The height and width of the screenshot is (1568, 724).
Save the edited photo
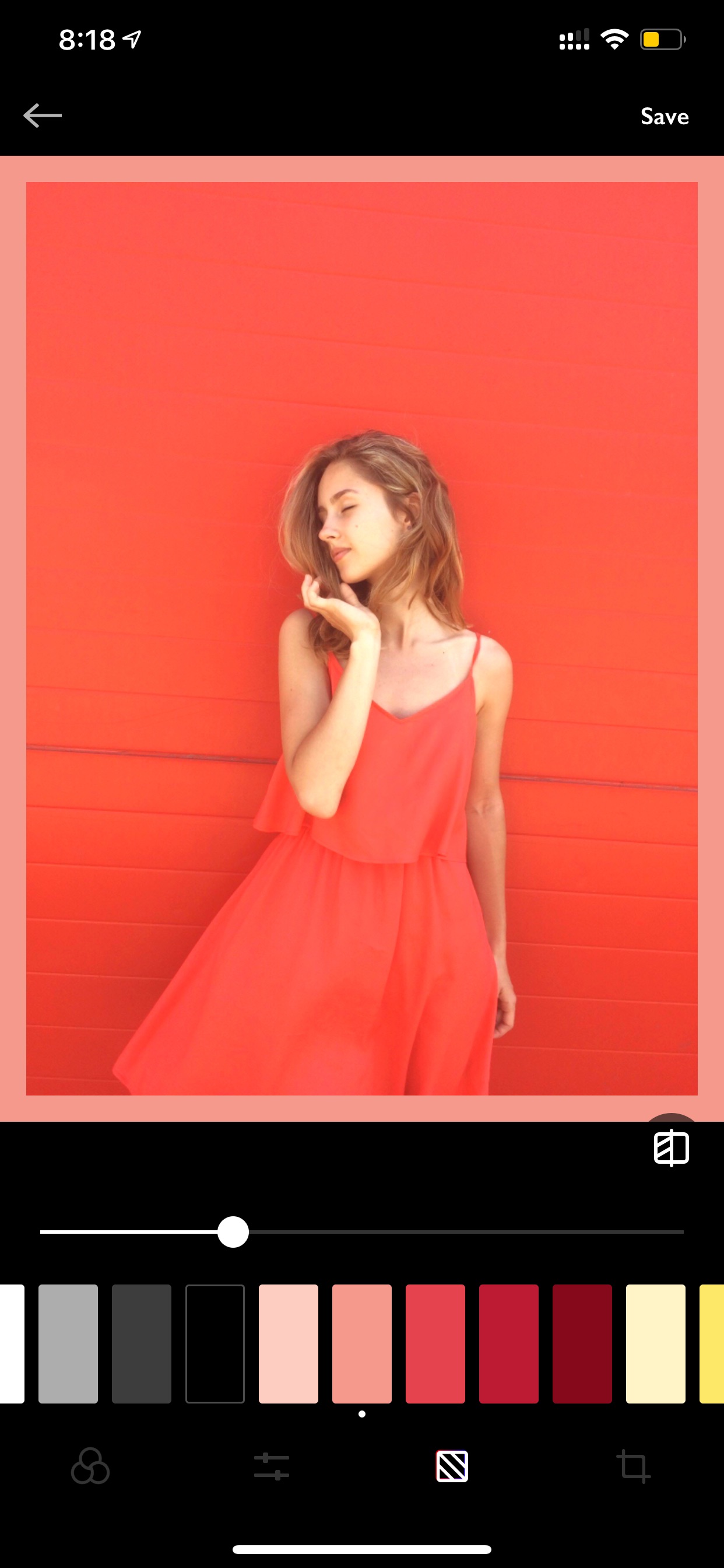pyautogui.click(x=665, y=116)
